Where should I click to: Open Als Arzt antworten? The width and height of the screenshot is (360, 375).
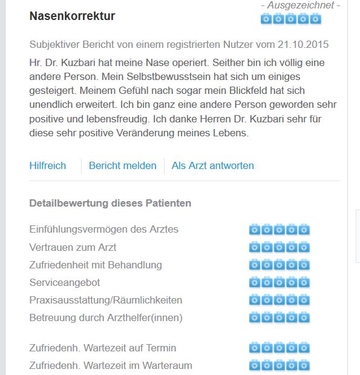[213, 166]
